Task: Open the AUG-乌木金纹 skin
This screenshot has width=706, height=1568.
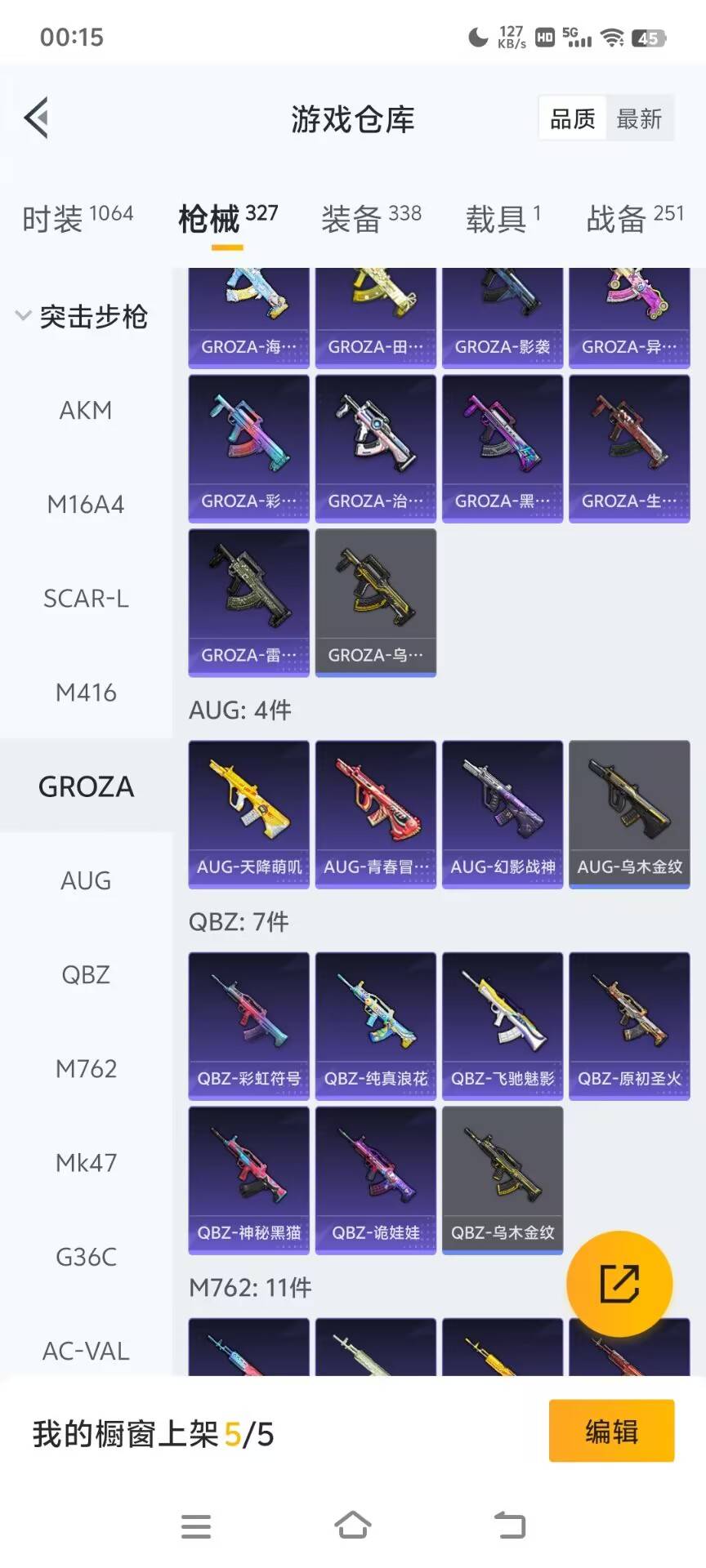Action: pyautogui.click(x=629, y=813)
